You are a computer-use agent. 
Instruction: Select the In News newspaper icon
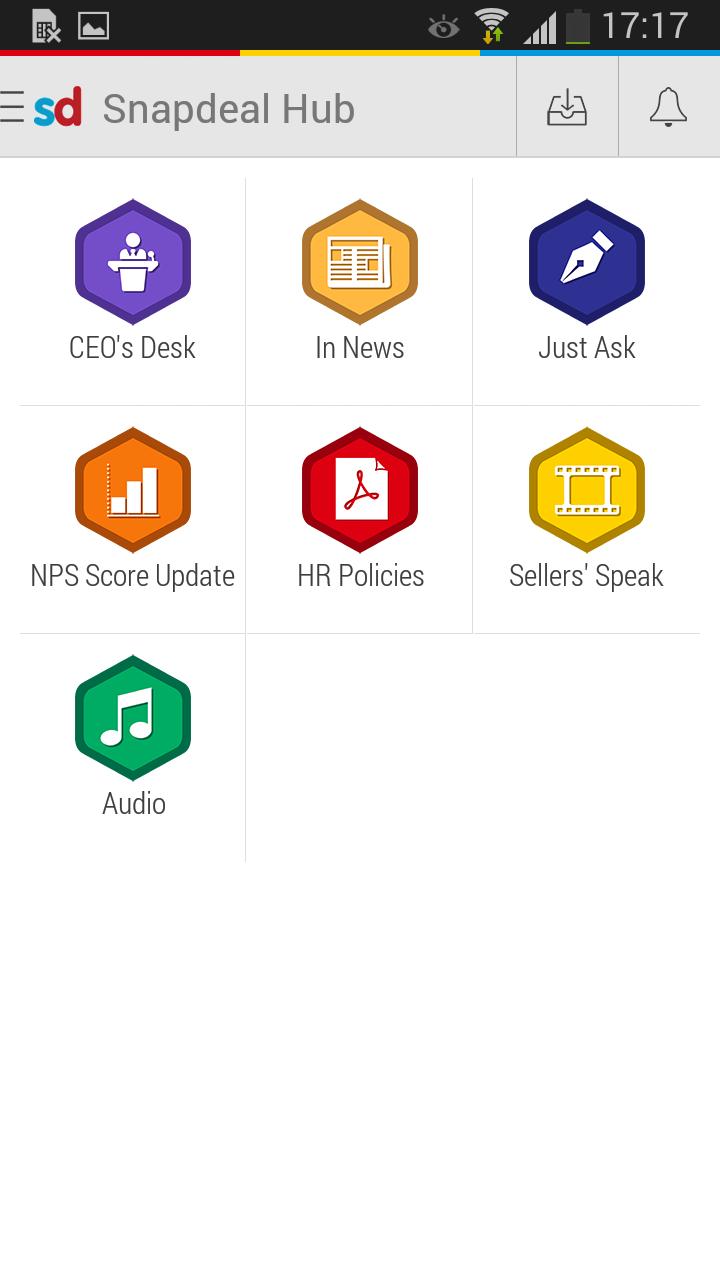(x=359, y=262)
